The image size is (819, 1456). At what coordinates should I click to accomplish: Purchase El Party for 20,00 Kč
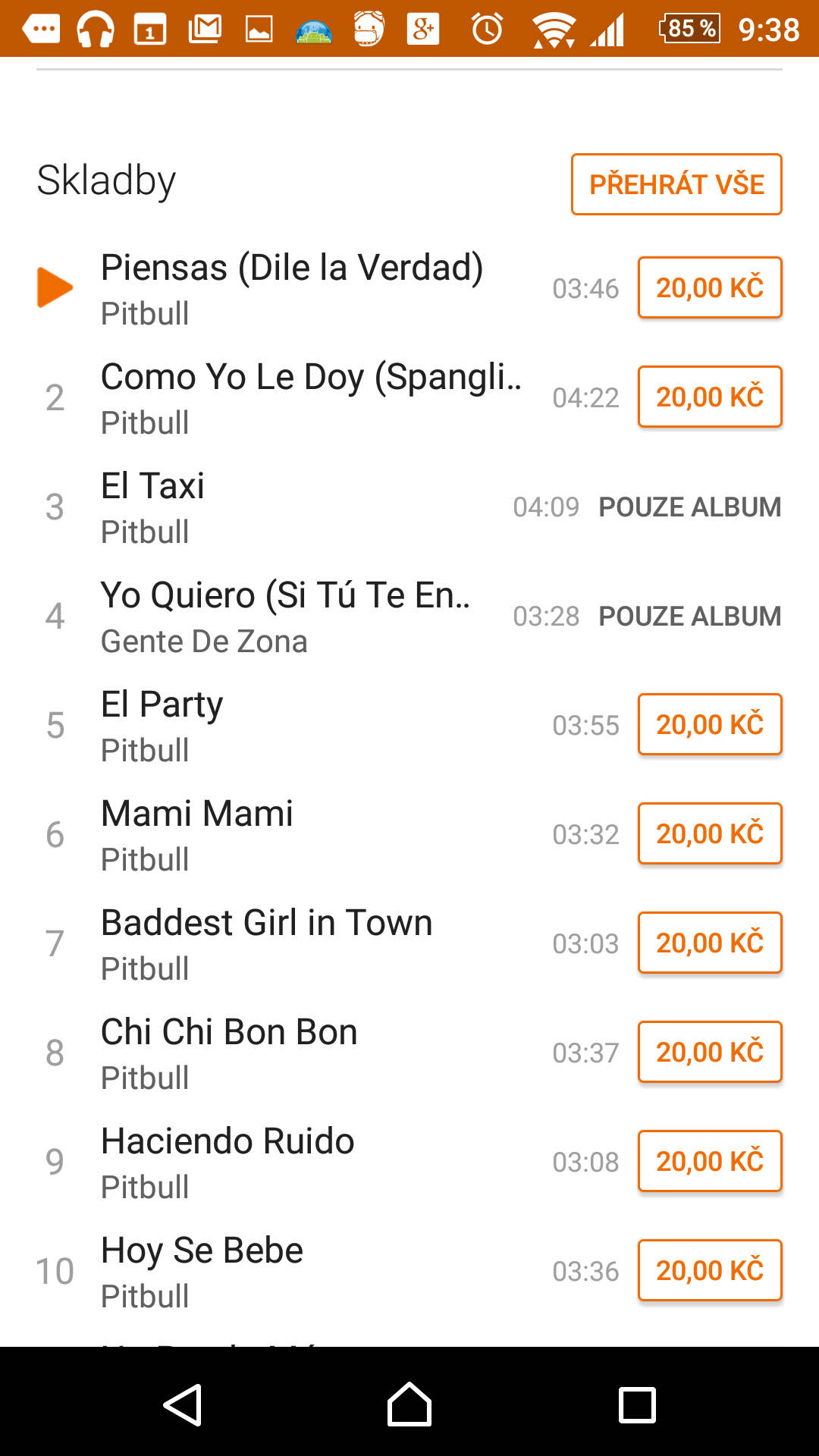(710, 724)
